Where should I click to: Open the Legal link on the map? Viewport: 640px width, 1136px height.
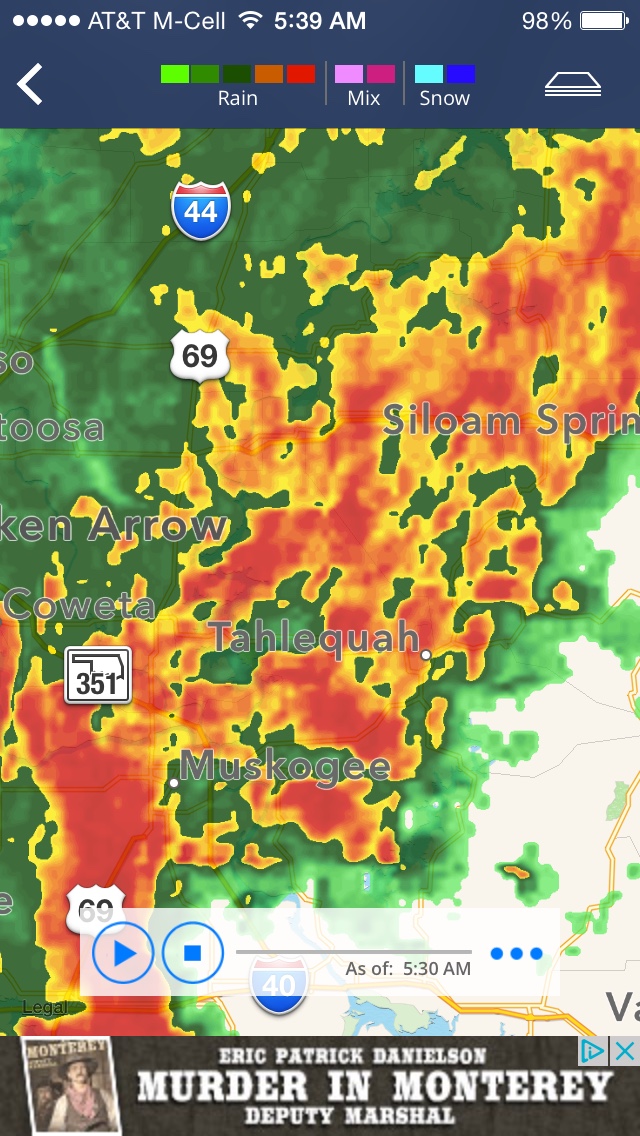(45, 1008)
